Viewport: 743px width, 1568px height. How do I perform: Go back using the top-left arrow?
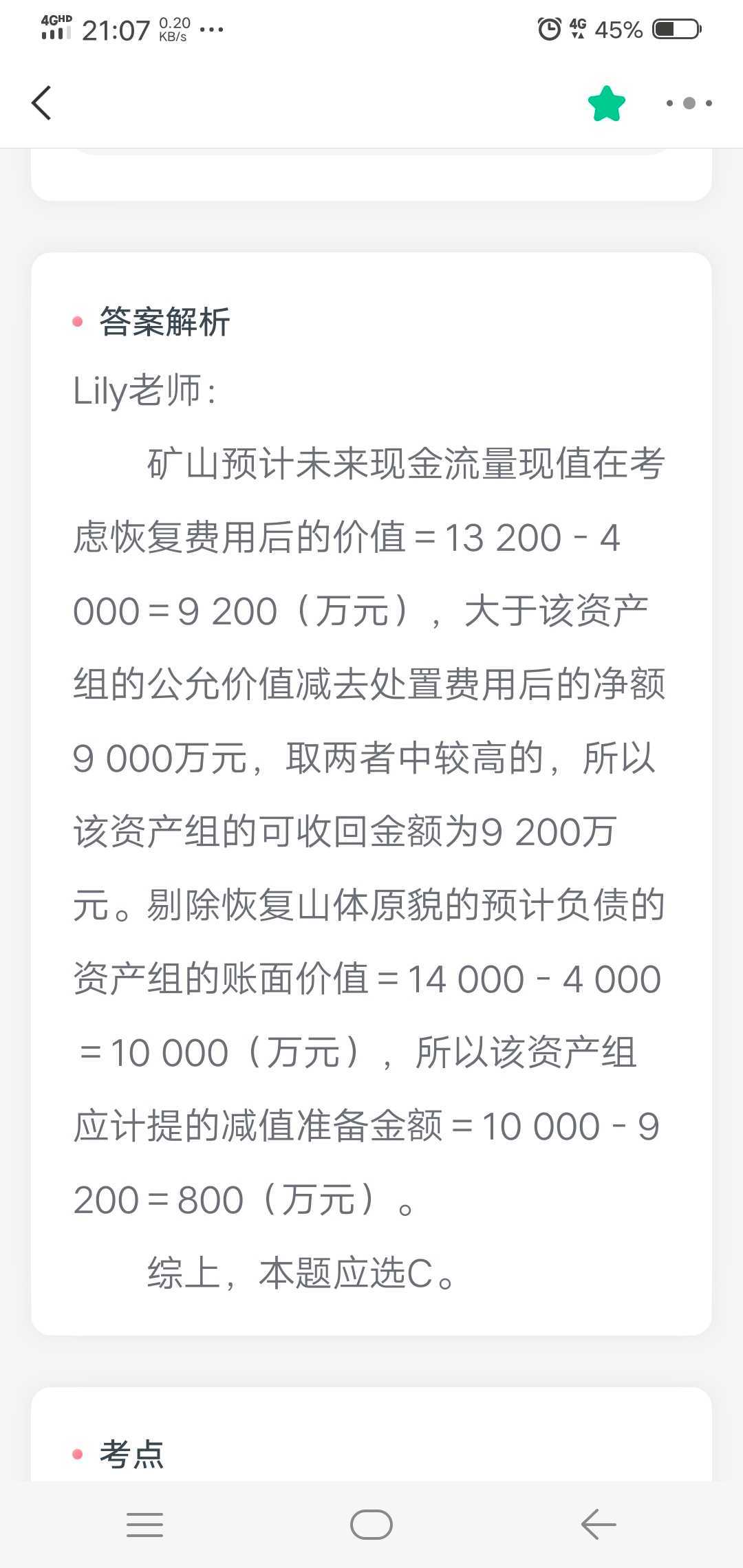[41, 103]
